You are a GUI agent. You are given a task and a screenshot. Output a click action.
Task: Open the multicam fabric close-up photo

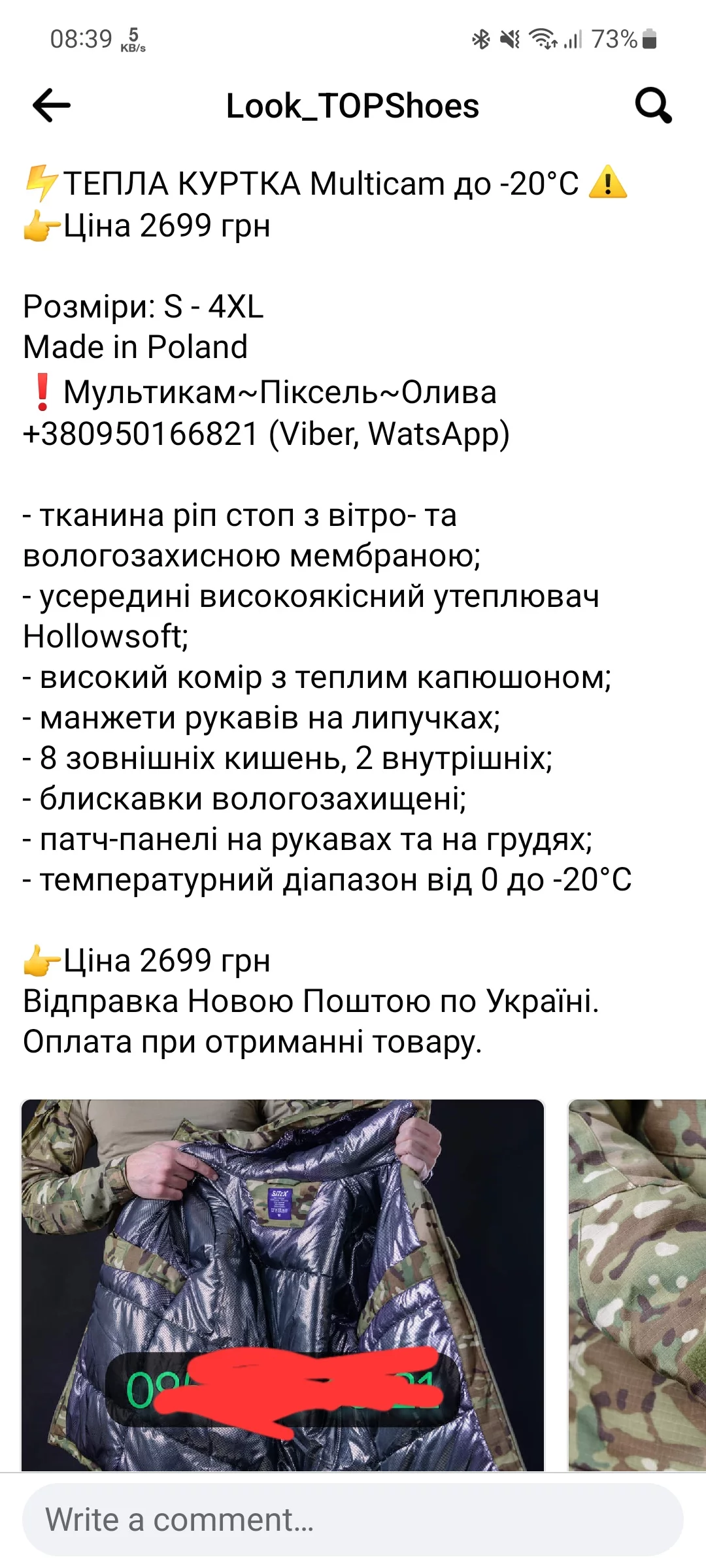coord(637,1284)
